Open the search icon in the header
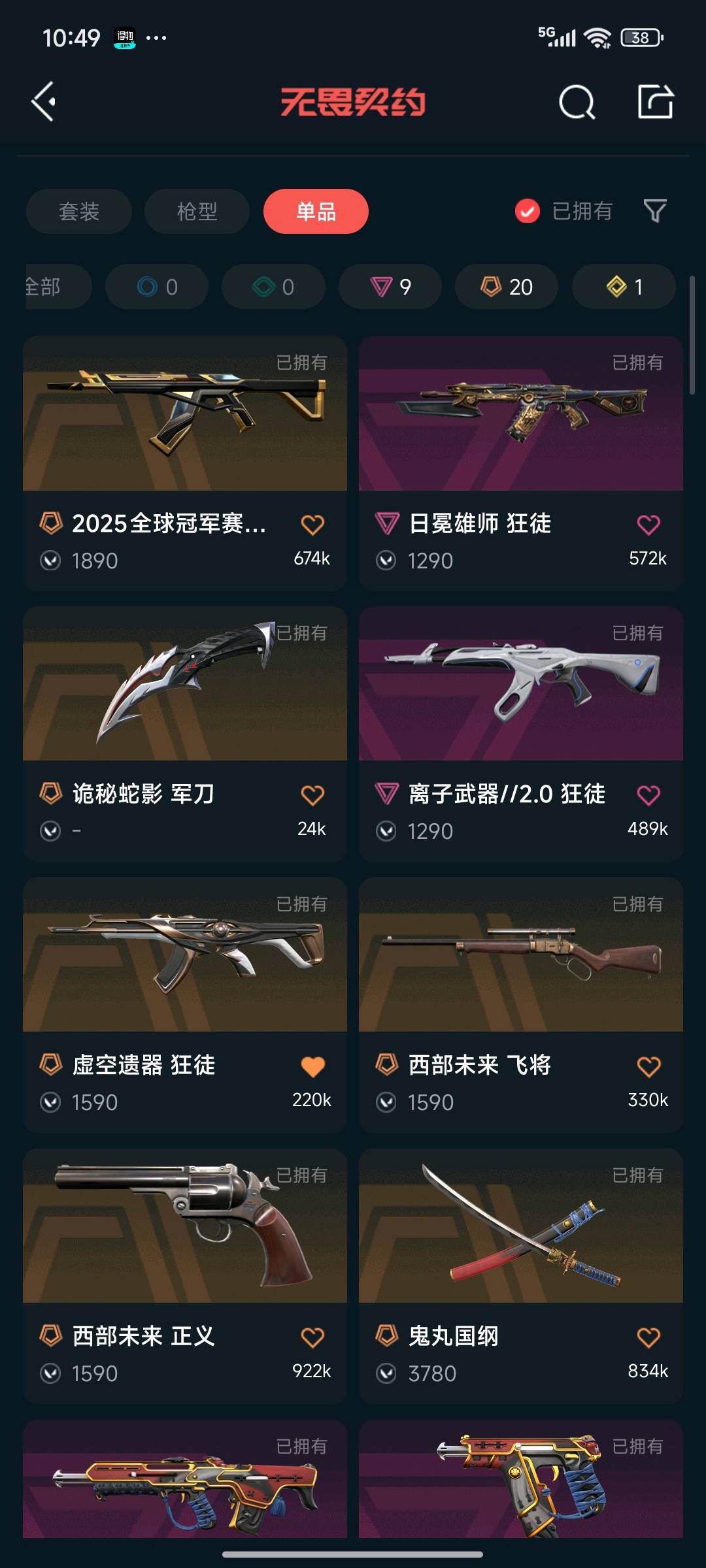Image resolution: width=706 pixels, height=1568 pixels. pos(577,102)
